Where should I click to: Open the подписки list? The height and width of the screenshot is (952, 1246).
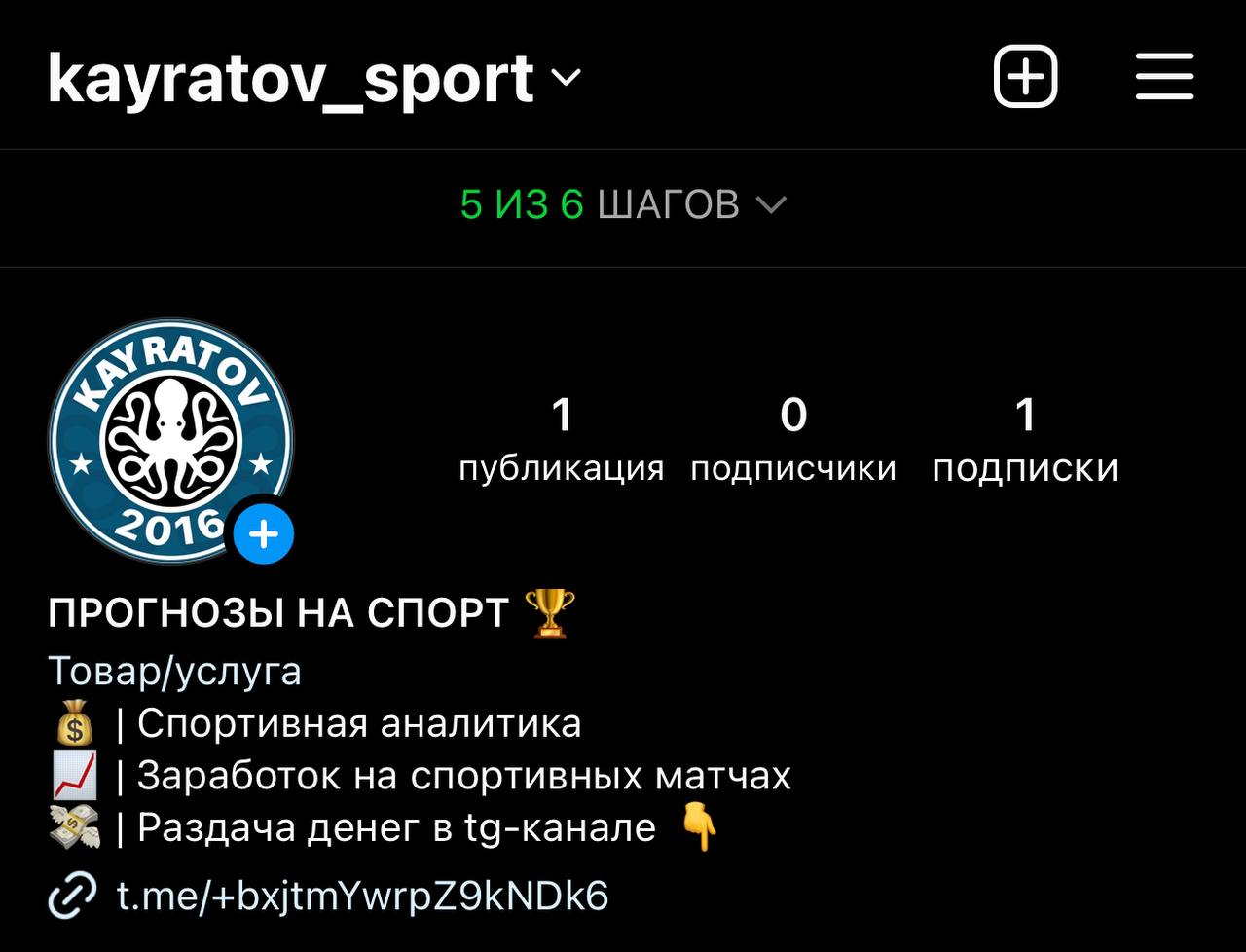[1025, 440]
